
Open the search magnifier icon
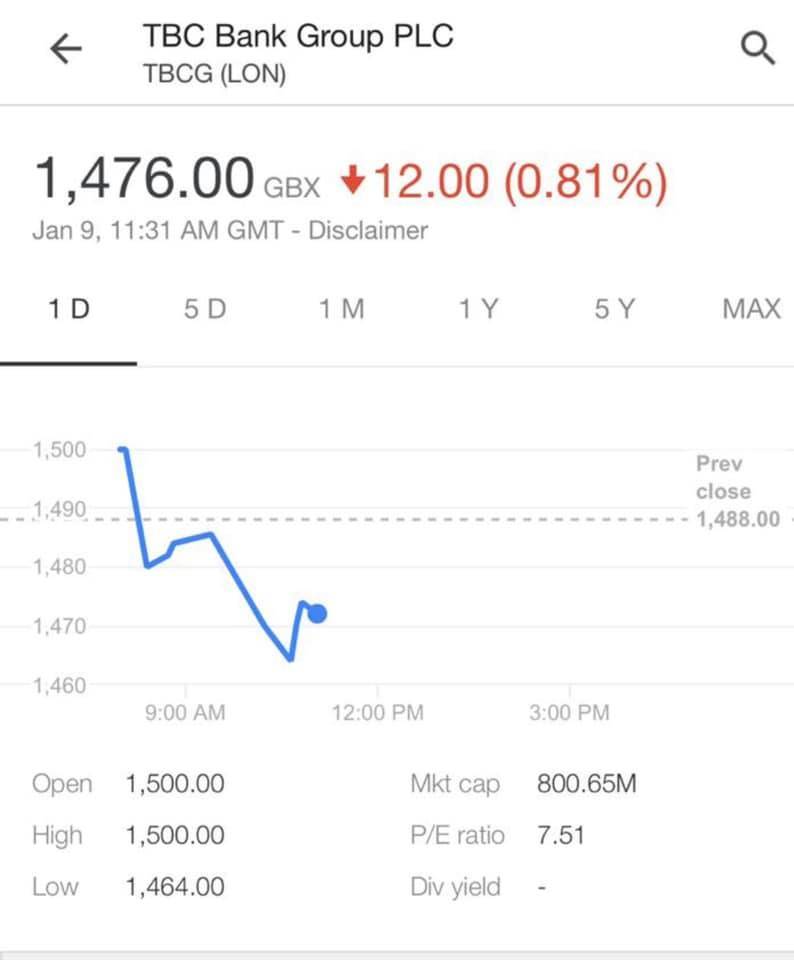(757, 47)
